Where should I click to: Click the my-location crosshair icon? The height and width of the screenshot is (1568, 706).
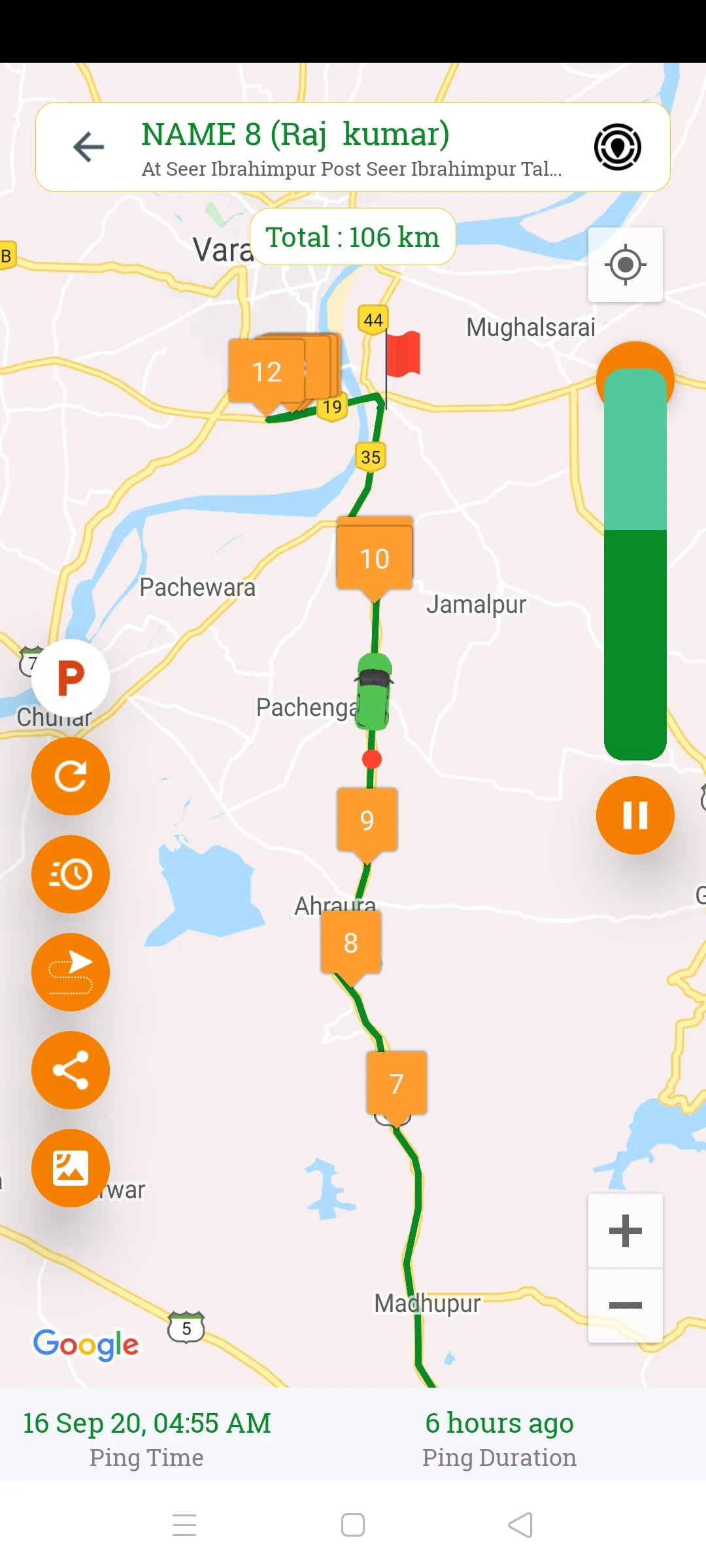(x=624, y=264)
